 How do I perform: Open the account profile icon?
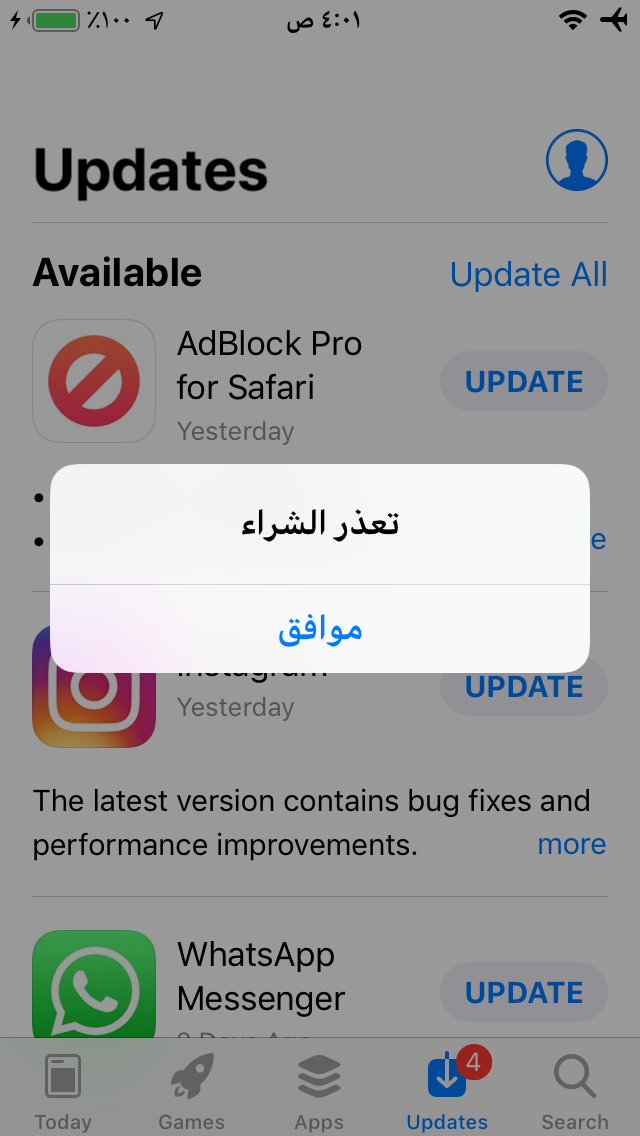click(x=577, y=160)
